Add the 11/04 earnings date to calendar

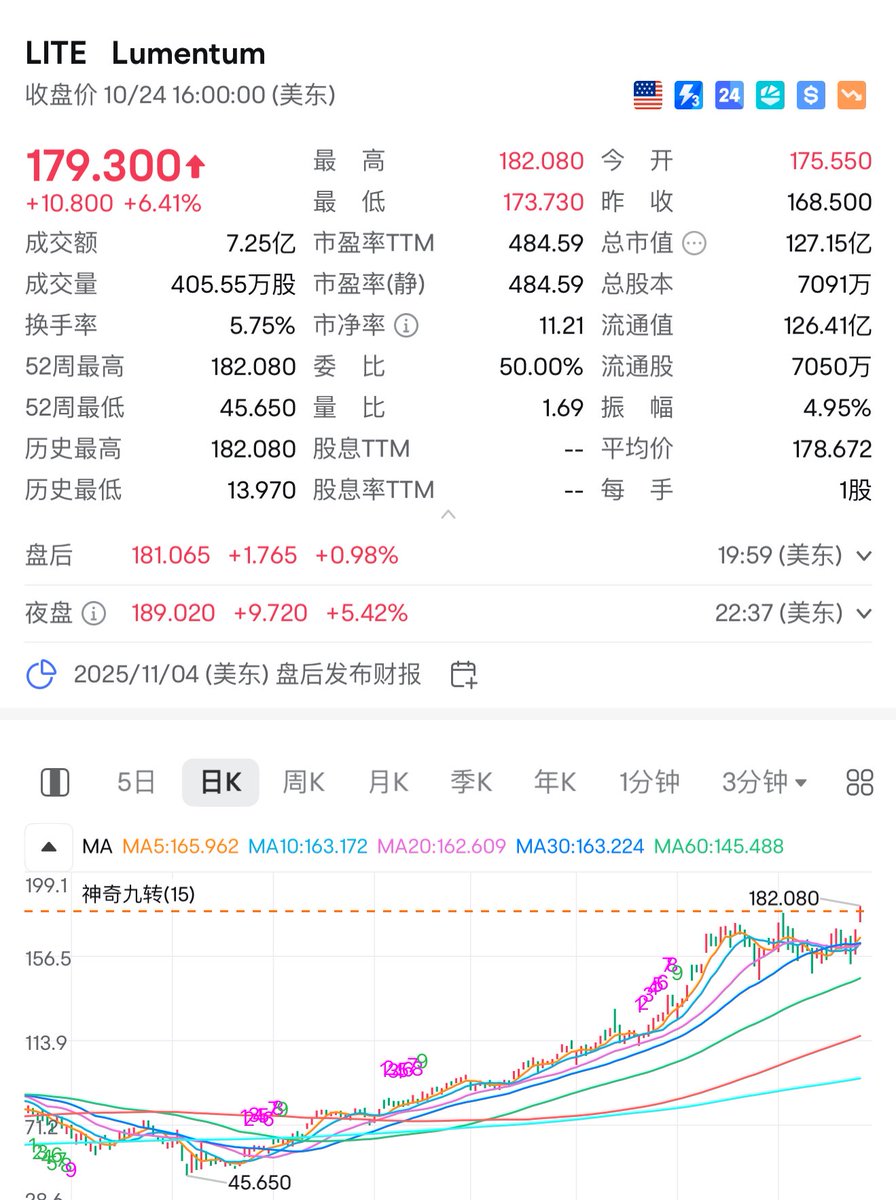pyautogui.click(x=463, y=675)
